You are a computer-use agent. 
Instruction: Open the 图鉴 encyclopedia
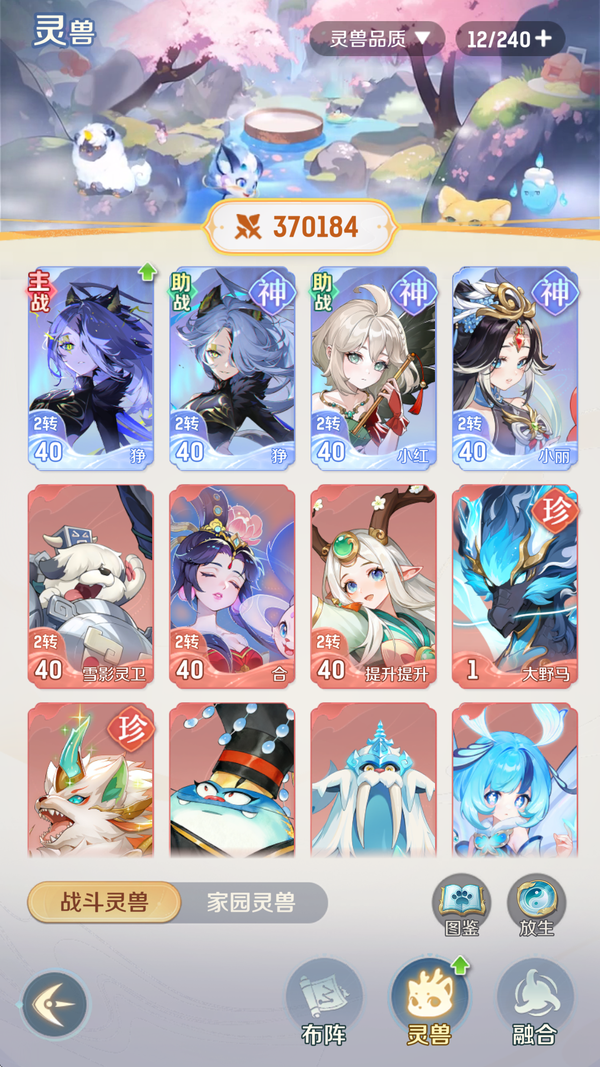[x=461, y=905]
